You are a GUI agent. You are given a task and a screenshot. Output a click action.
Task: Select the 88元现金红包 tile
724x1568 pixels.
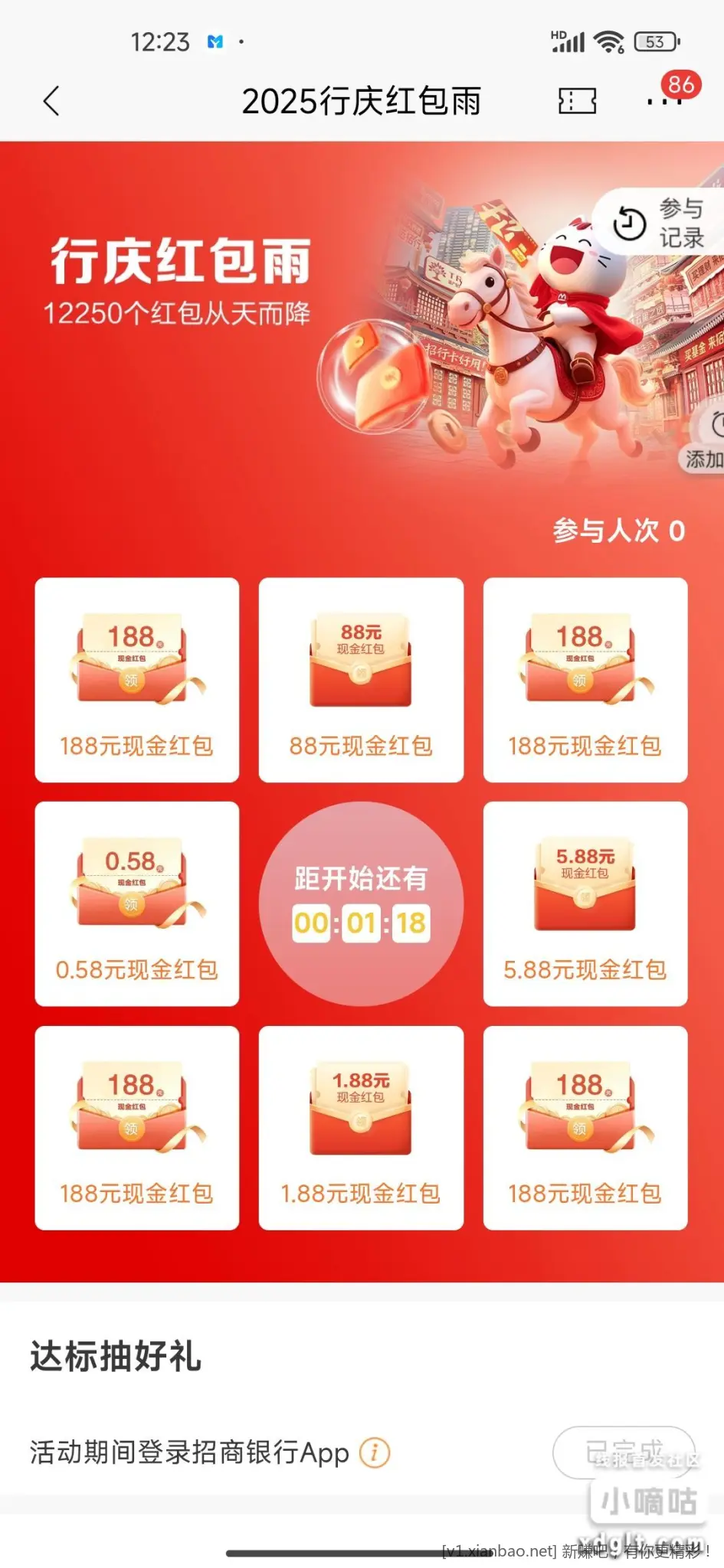361,680
